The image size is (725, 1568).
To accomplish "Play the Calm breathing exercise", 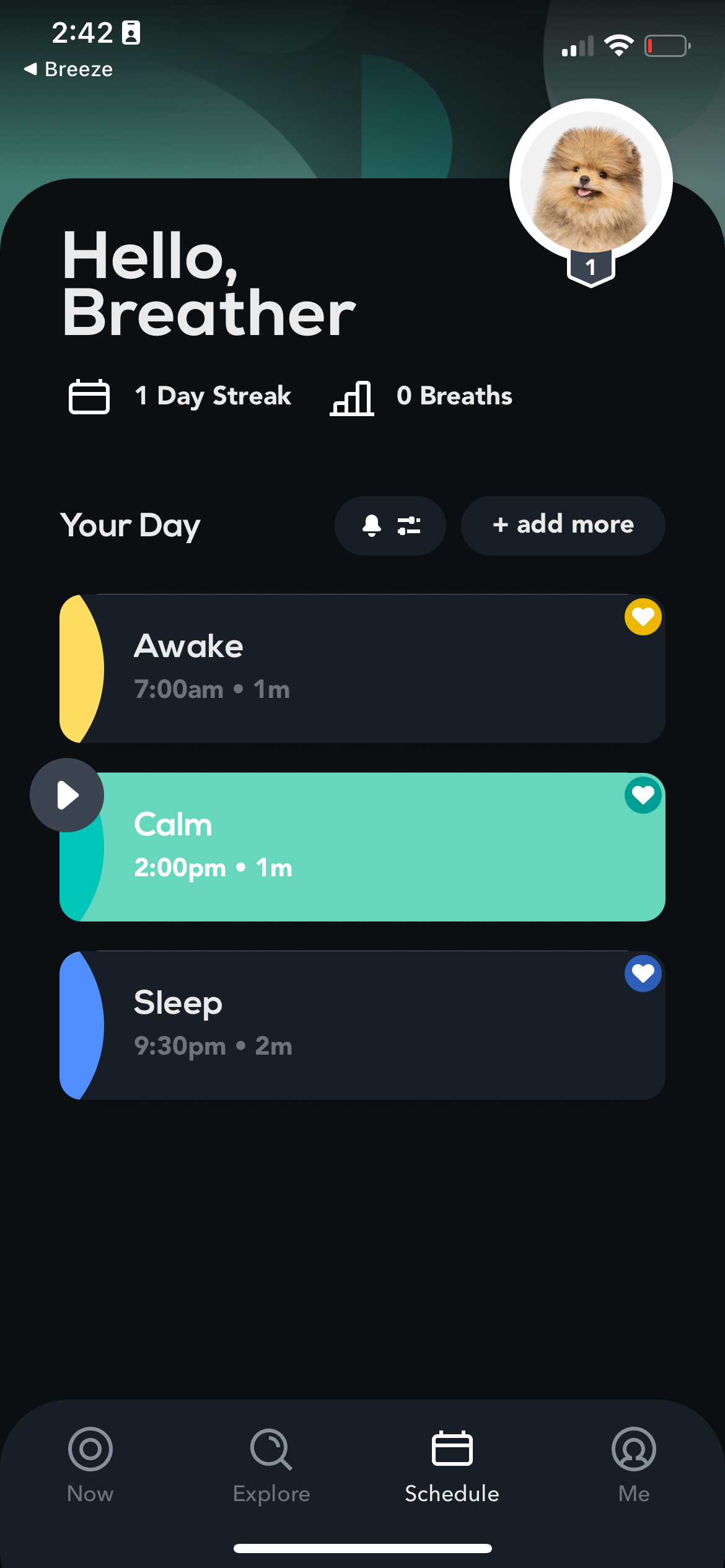I will pos(66,795).
